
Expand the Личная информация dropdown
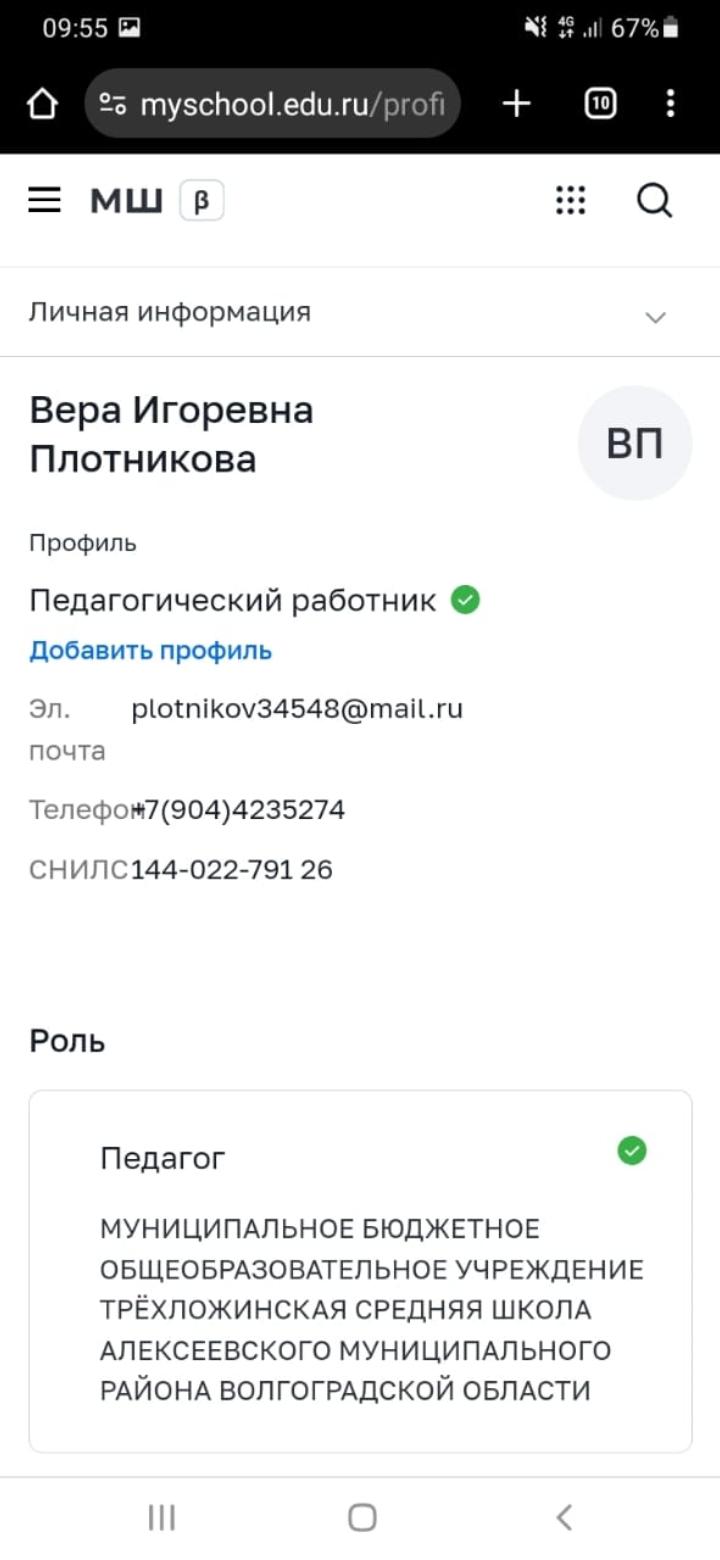(360, 313)
